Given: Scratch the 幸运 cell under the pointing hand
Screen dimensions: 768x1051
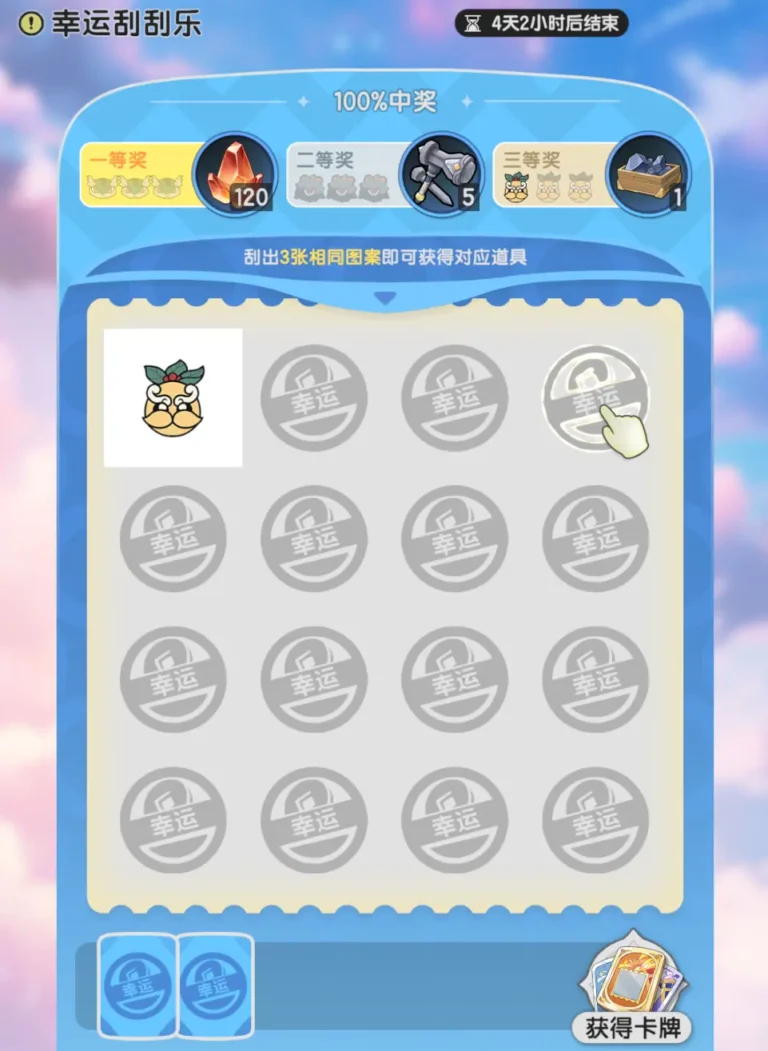Looking at the screenshot, I should (594, 398).
